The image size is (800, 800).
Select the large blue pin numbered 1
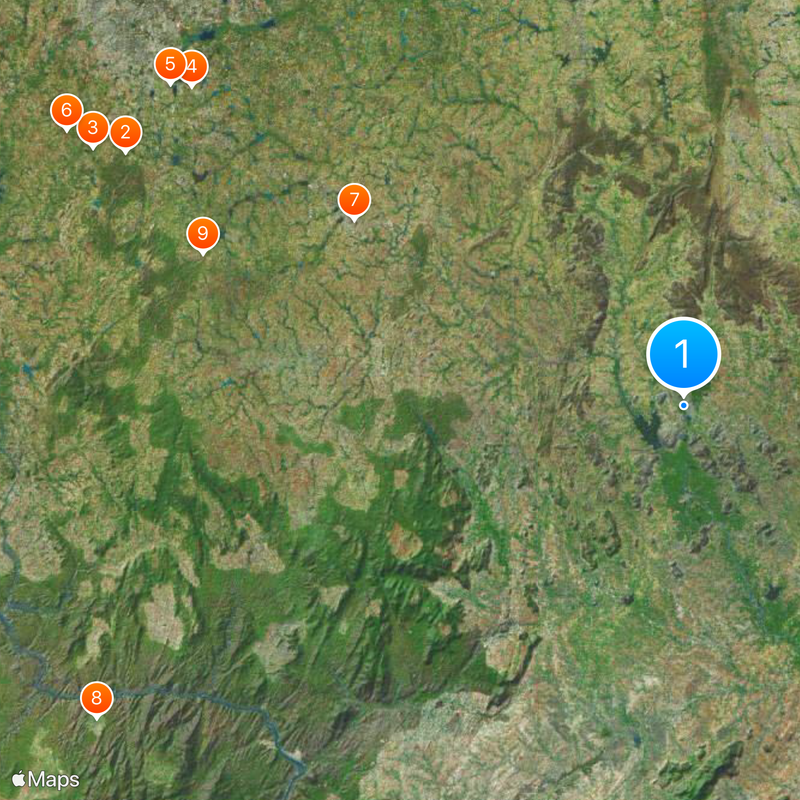[x=684, y=354]
